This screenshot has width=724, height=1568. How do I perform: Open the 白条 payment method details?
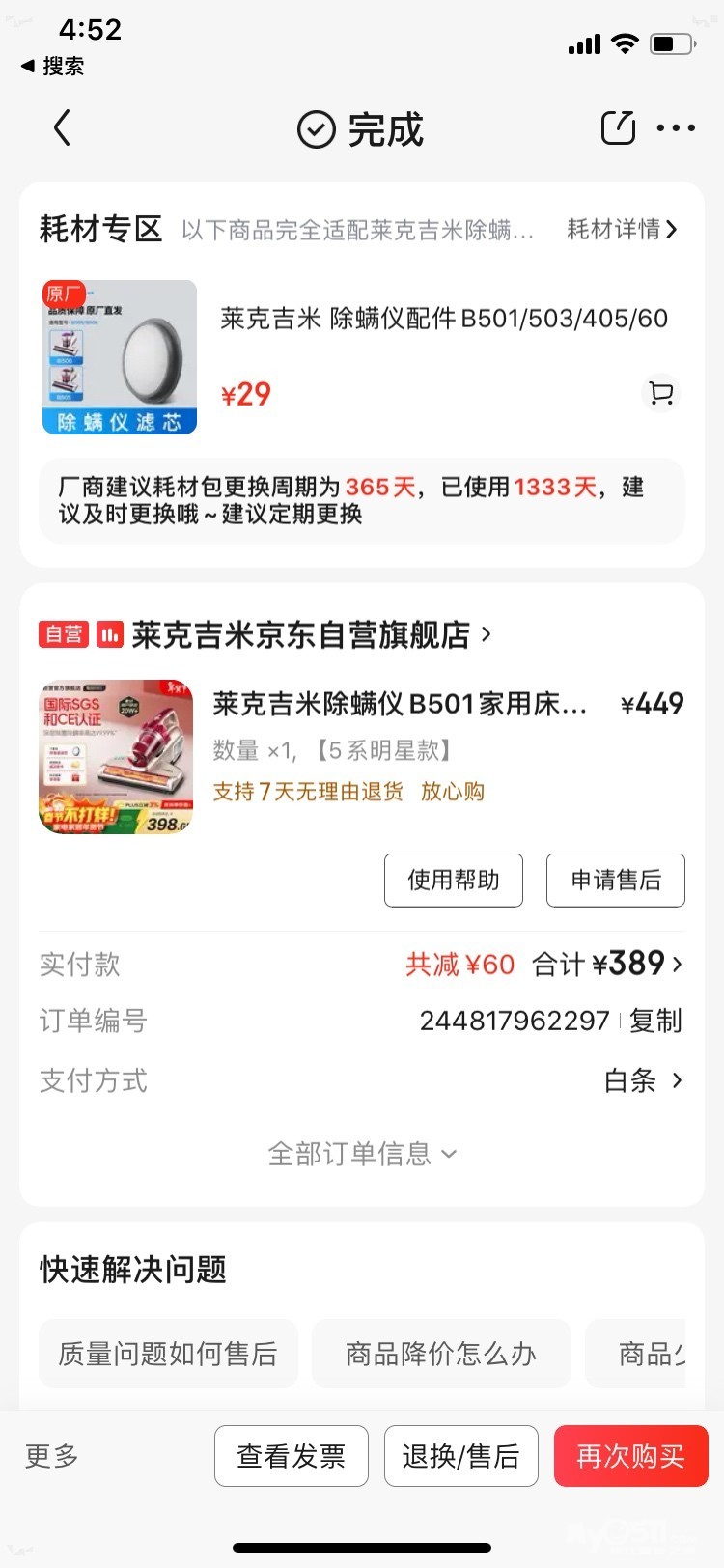pyautogui.click(x=643, y=1080)
